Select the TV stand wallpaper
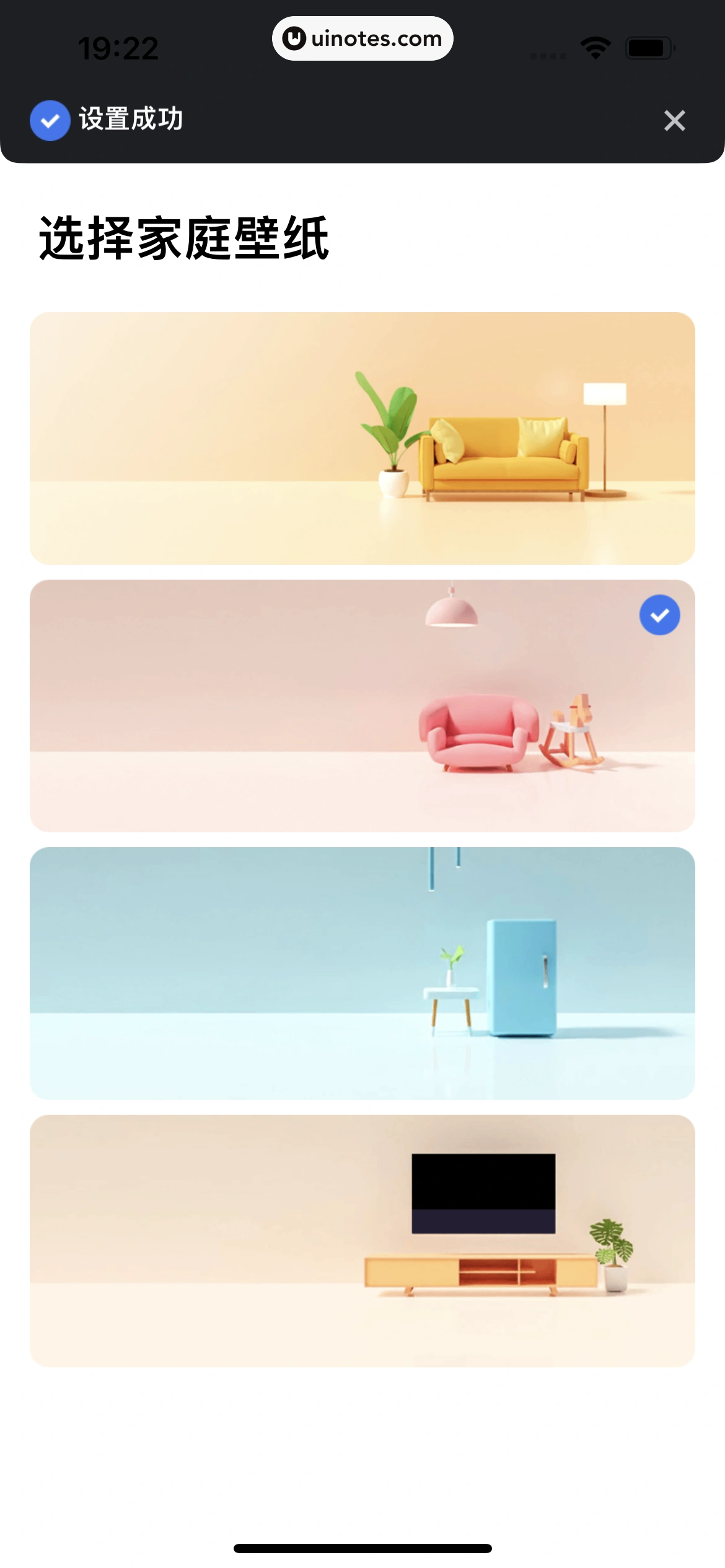 [362, 1241]
